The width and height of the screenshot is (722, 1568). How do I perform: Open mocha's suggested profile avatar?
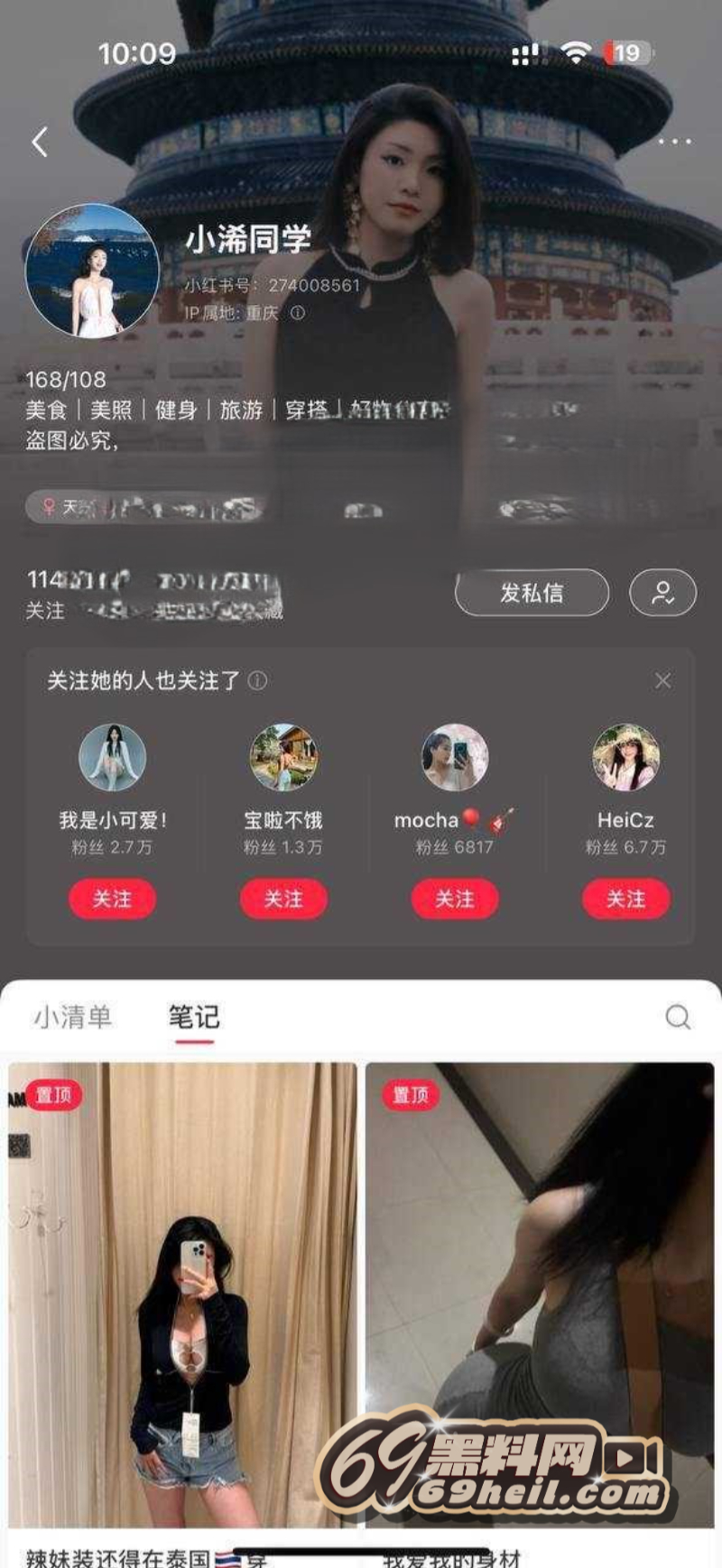(x=455, y=758)
